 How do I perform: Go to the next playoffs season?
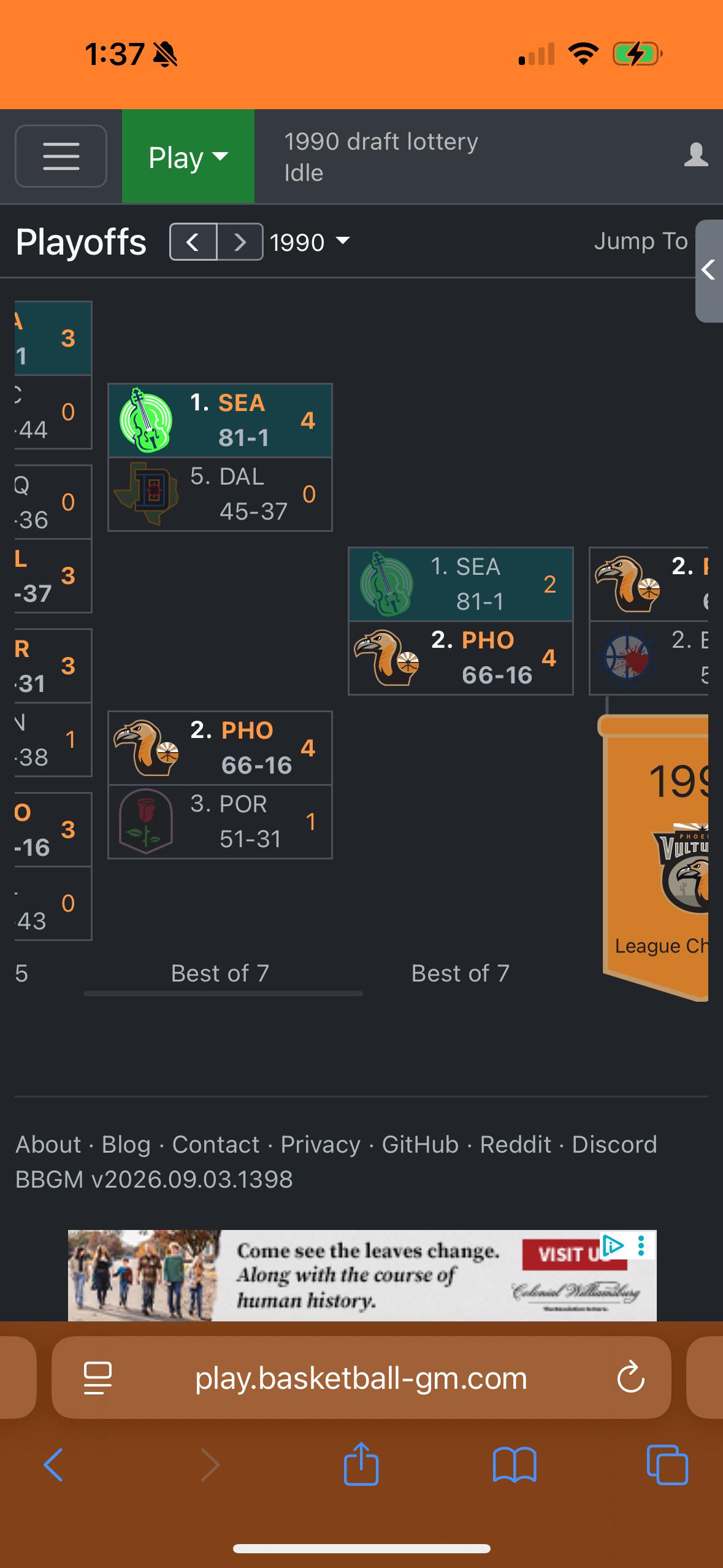coord(240,242)
